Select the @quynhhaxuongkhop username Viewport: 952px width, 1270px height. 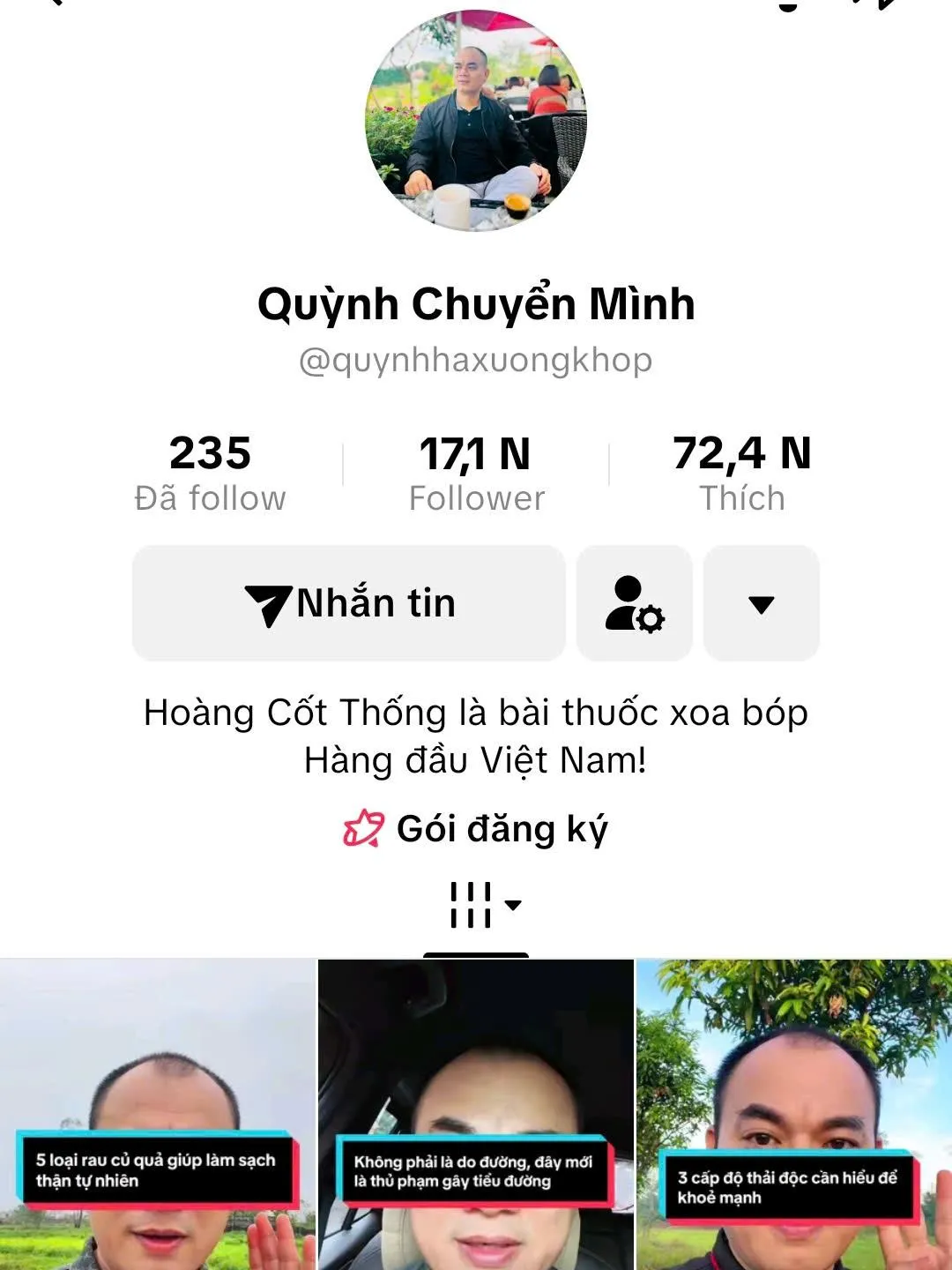474,360
